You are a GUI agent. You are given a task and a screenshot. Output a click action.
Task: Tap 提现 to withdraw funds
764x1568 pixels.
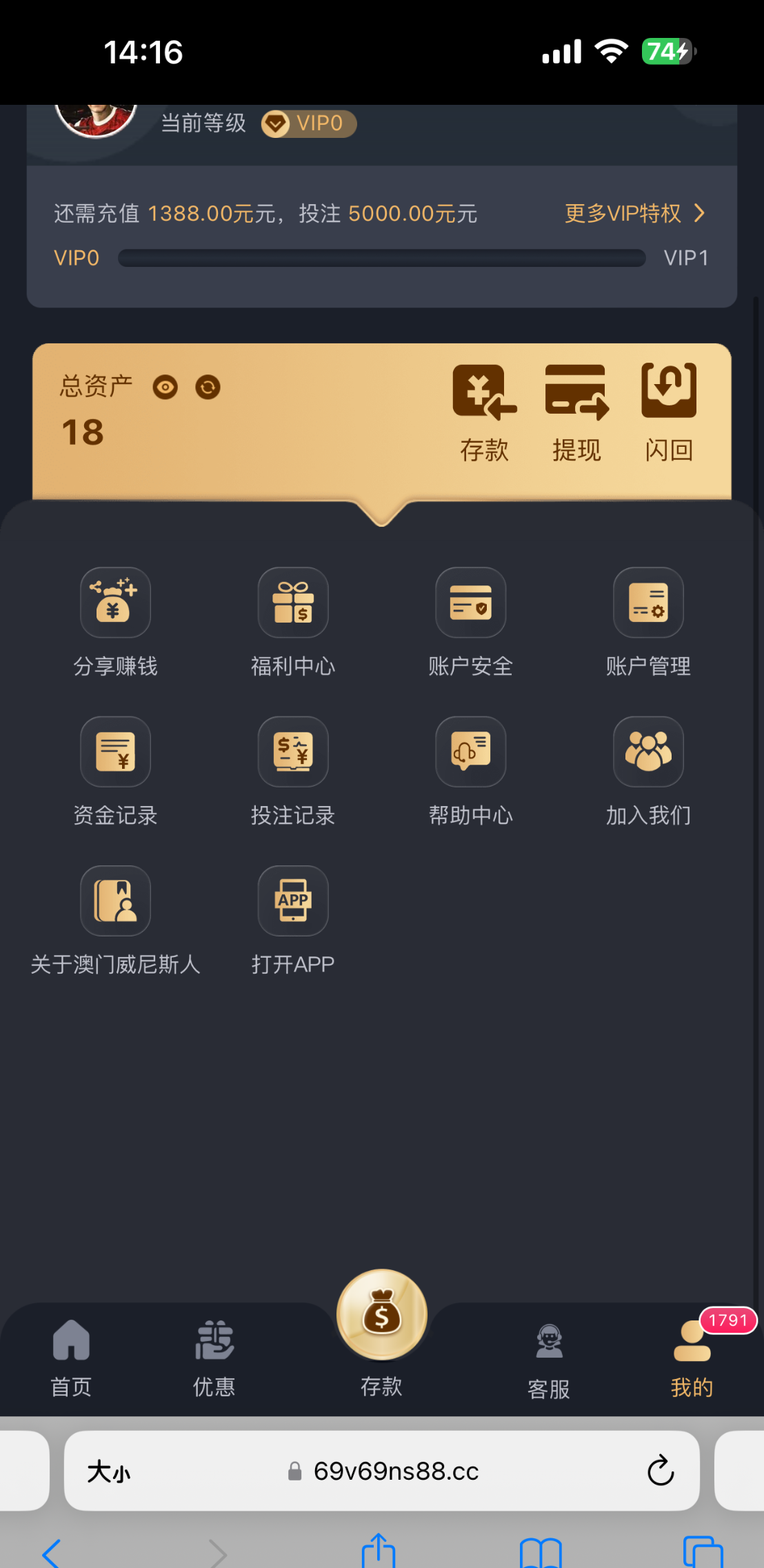coord(576,412)
